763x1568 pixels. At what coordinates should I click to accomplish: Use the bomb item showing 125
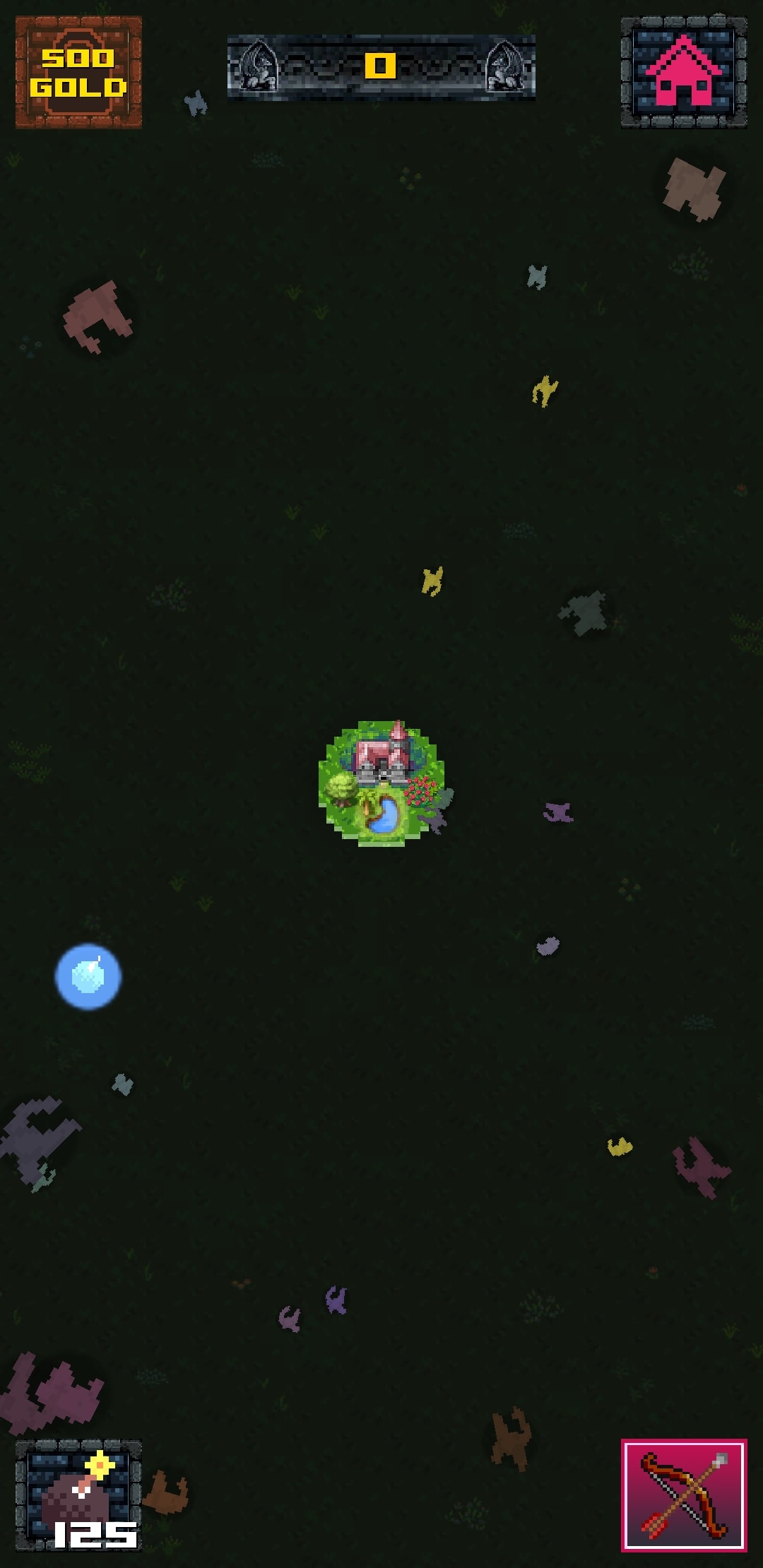pos(78,1495)
